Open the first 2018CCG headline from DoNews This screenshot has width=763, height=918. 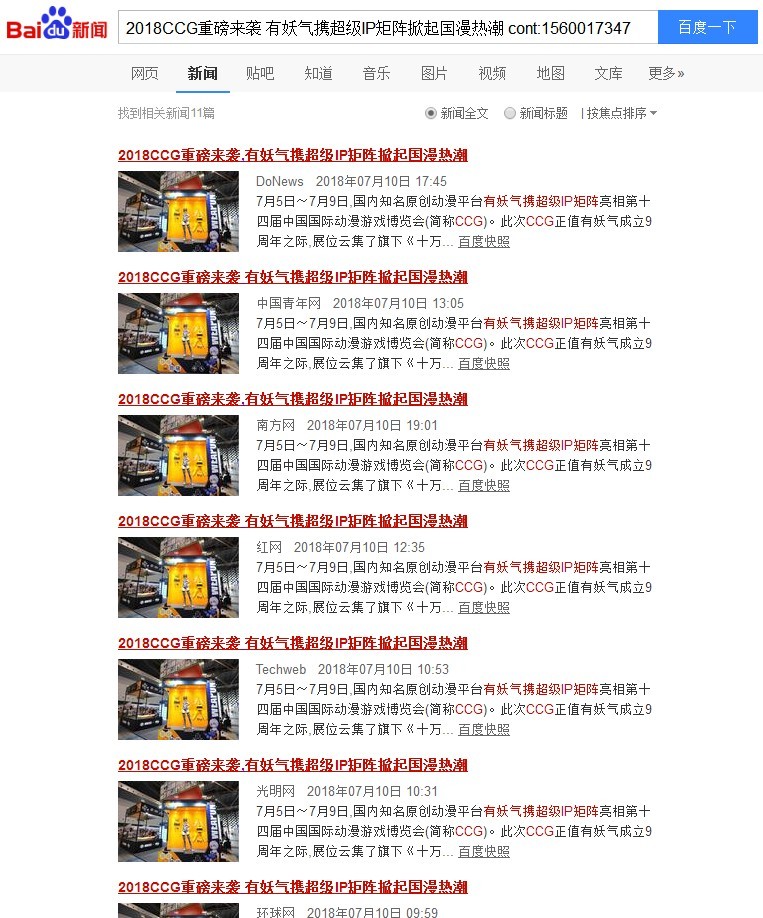click(293, 155)
